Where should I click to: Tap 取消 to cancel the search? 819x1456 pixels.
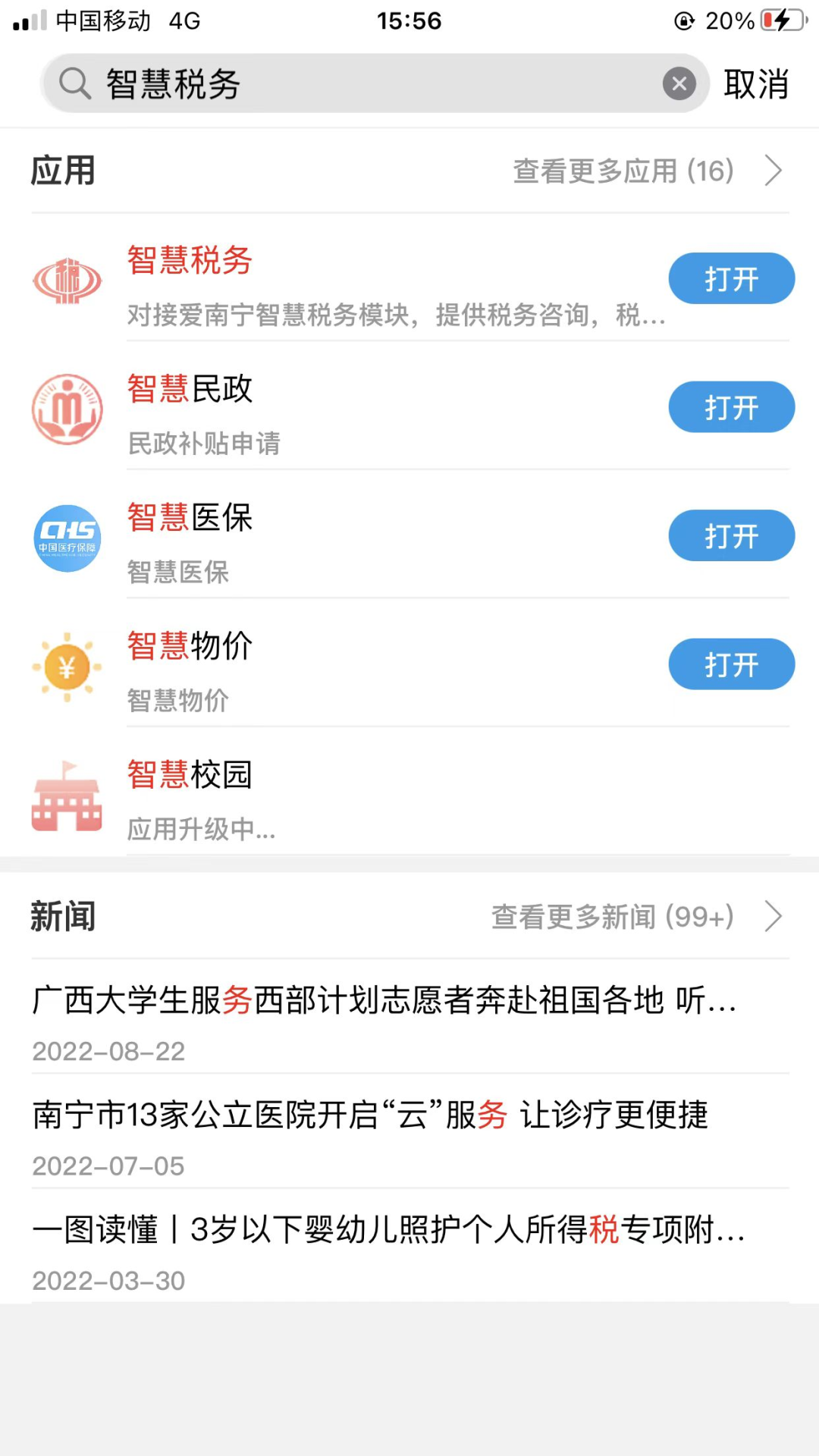click(x=756, y=83)
